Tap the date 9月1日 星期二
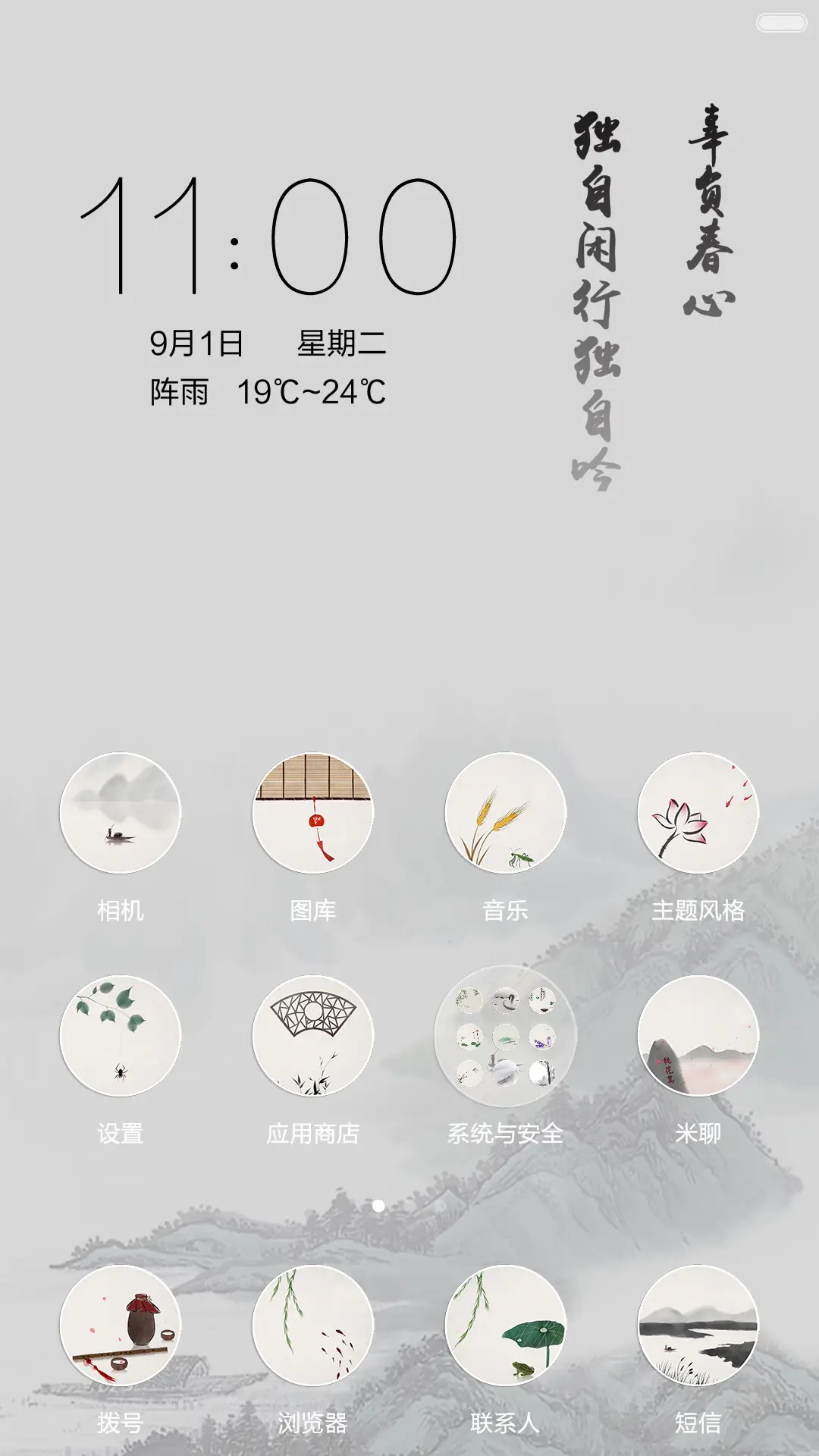This screenshot has width=819, height=1456. (x=269, y=344)
